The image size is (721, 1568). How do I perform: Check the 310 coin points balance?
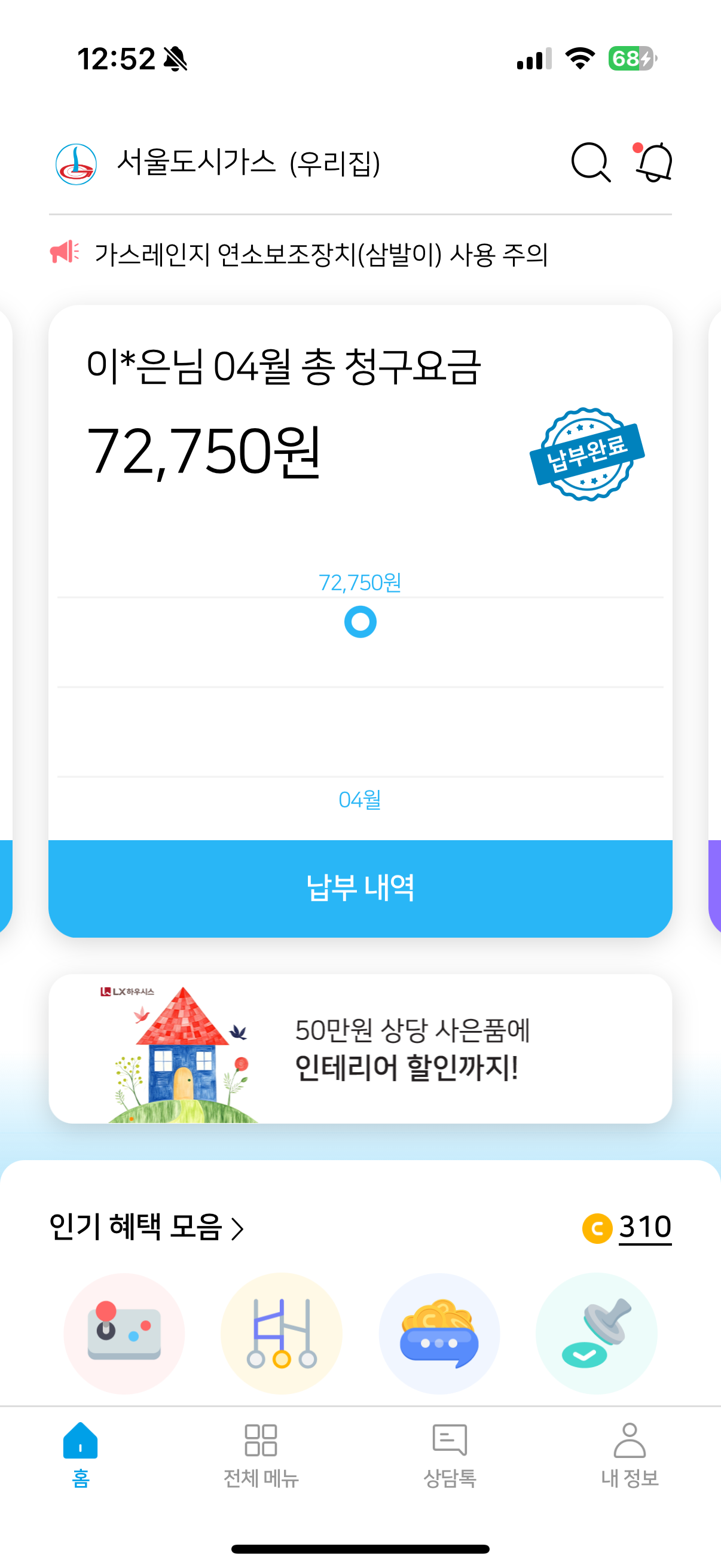628,1227
